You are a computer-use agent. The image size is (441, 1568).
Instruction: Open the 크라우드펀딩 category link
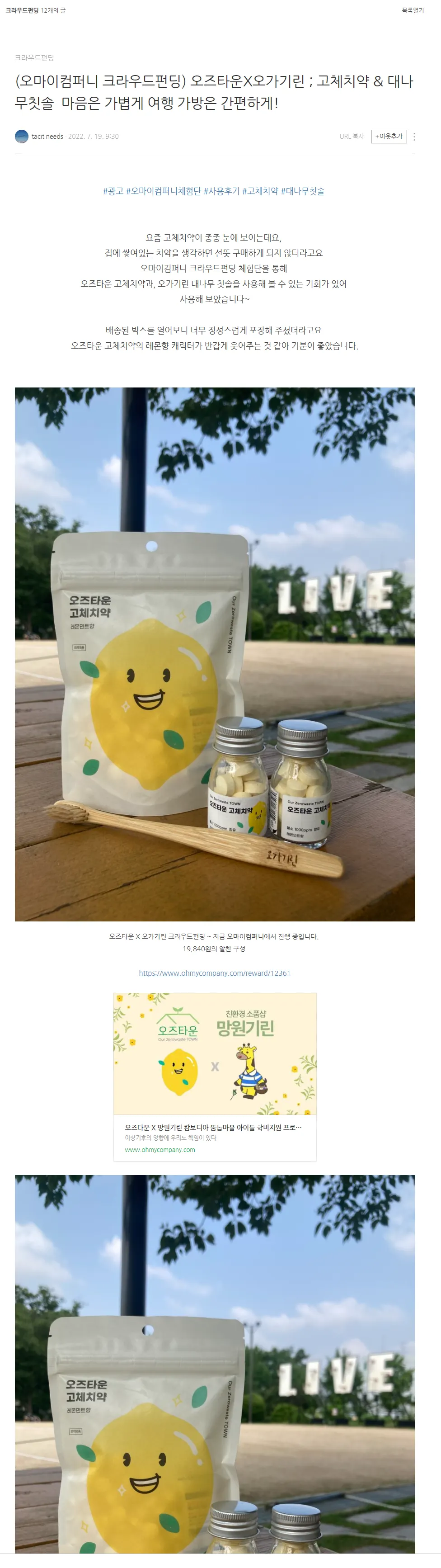(x=34, y=58)
